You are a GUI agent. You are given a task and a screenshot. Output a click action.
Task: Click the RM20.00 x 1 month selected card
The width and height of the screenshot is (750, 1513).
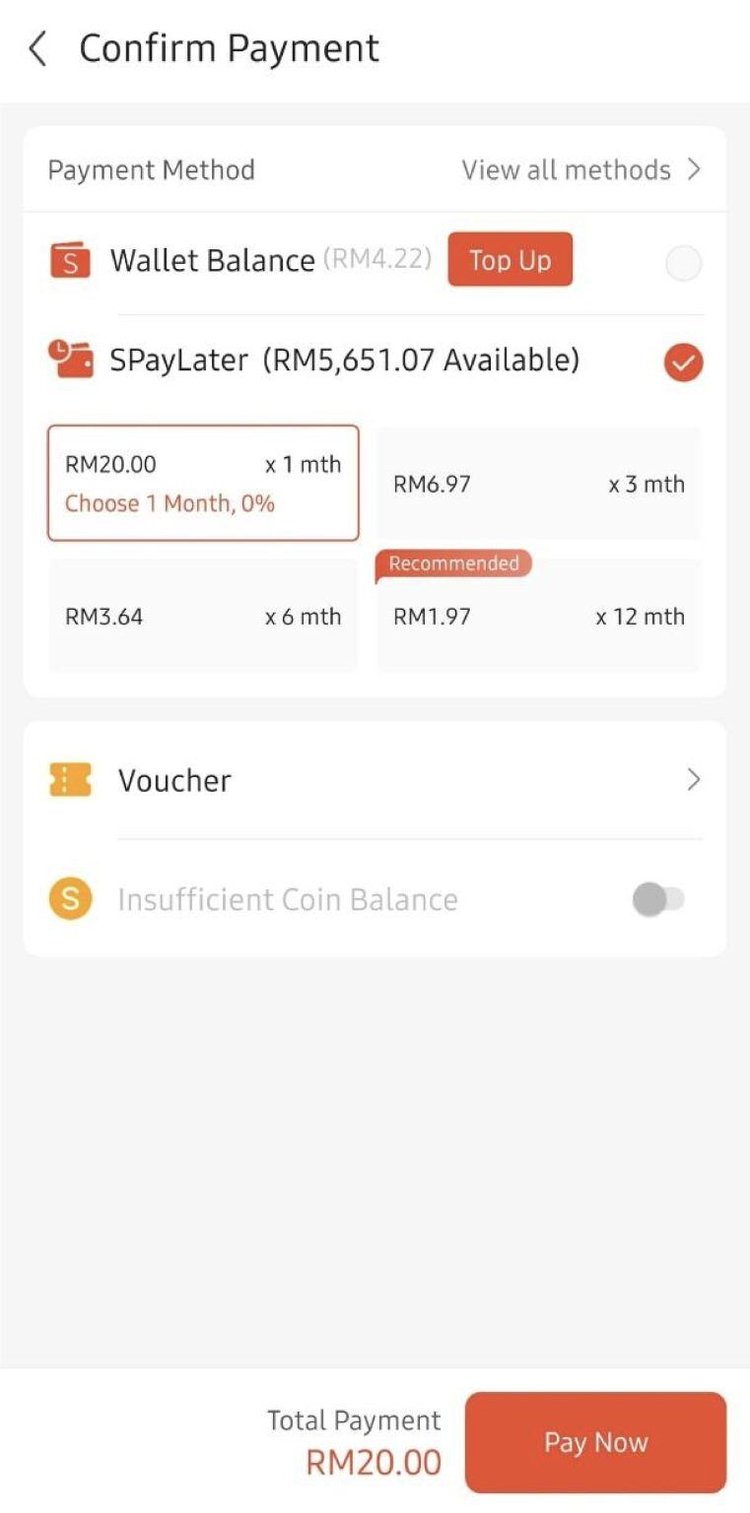pyautogui.click(x=202, y=483)
